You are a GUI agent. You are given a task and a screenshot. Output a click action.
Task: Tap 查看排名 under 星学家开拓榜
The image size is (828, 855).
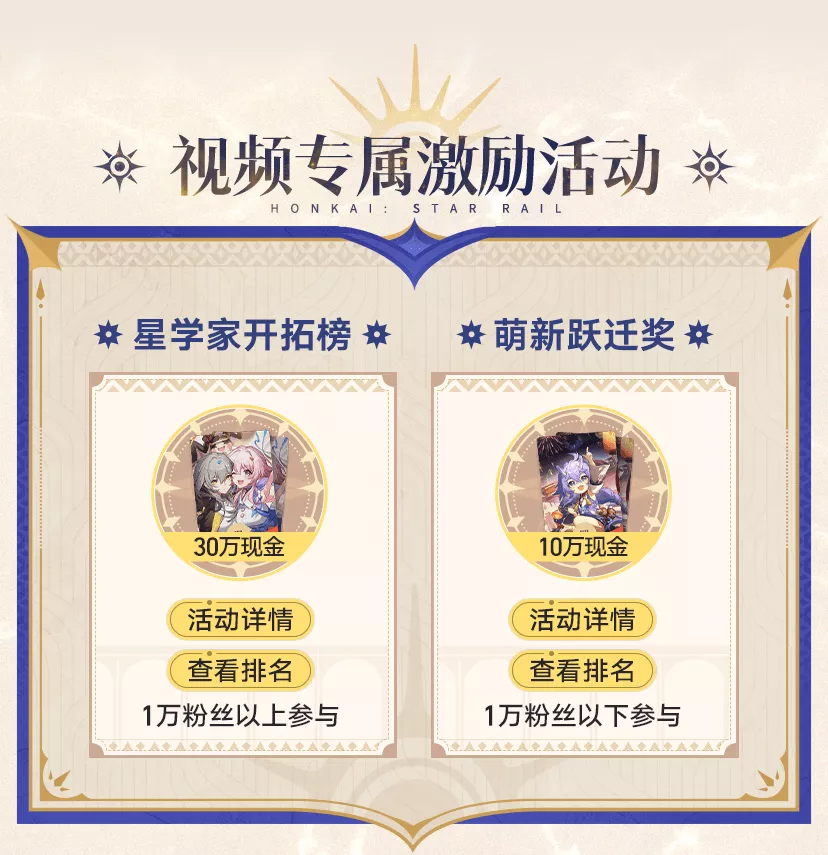[x=240, y=670]
